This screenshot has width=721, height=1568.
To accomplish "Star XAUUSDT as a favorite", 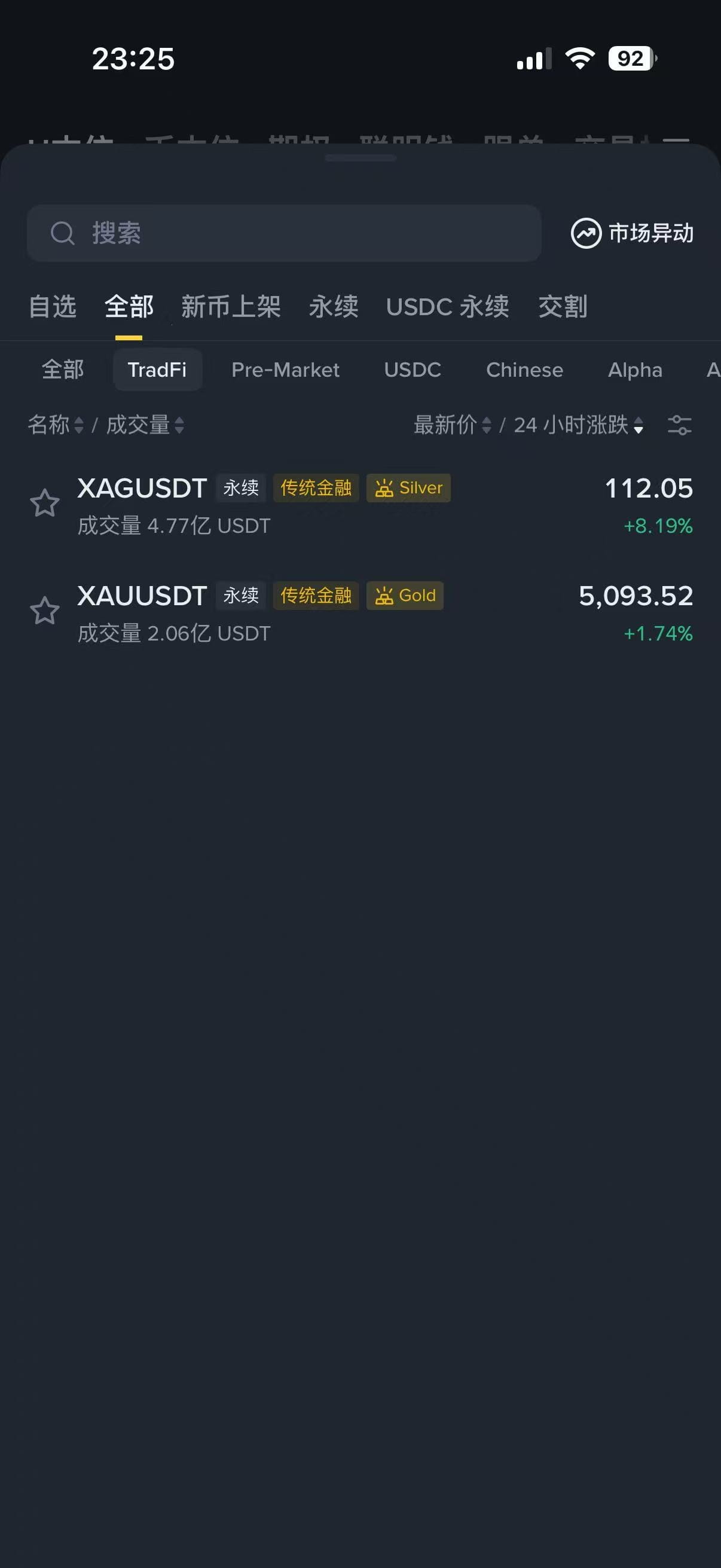I will (x=45, y=611).
